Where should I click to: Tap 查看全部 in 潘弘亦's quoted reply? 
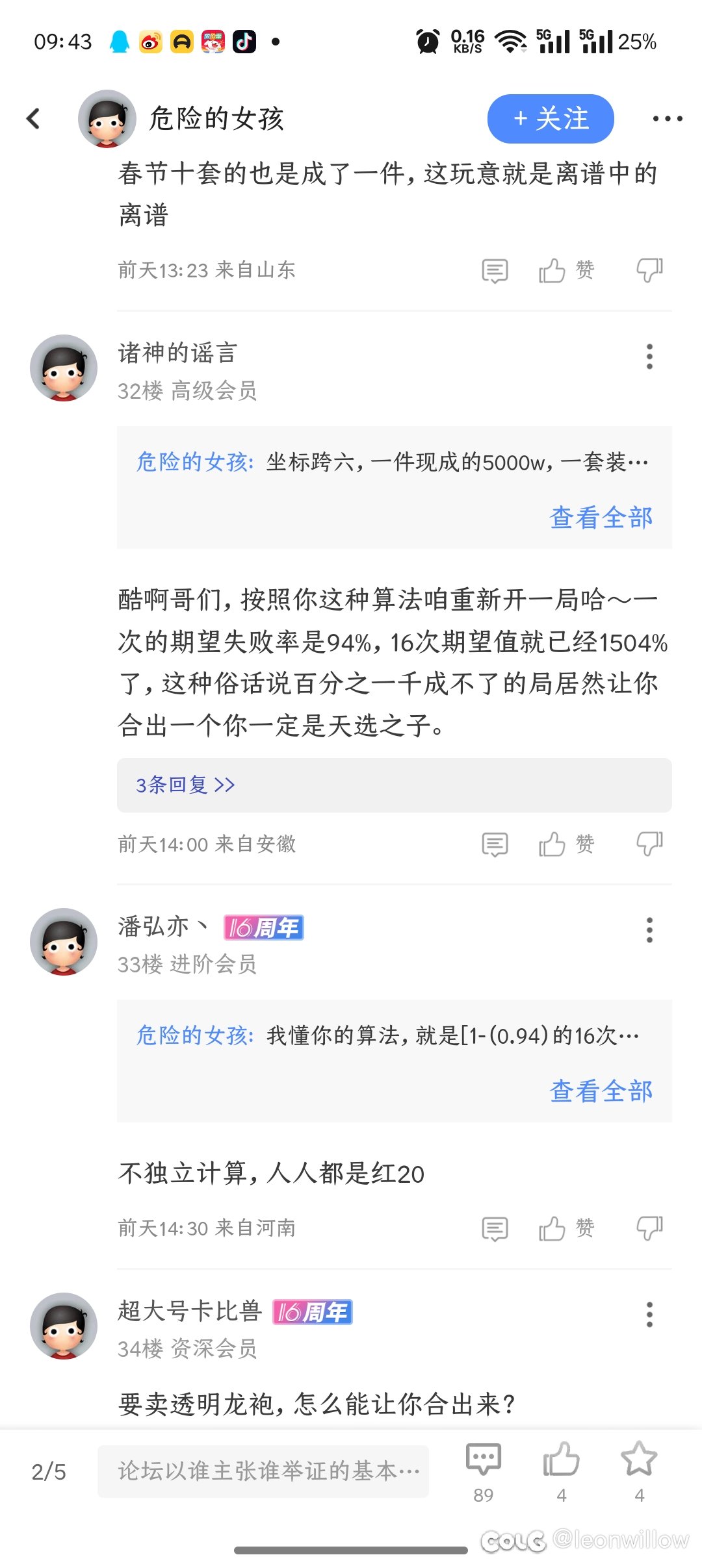pyautogui.click(x=601, y=1091)
